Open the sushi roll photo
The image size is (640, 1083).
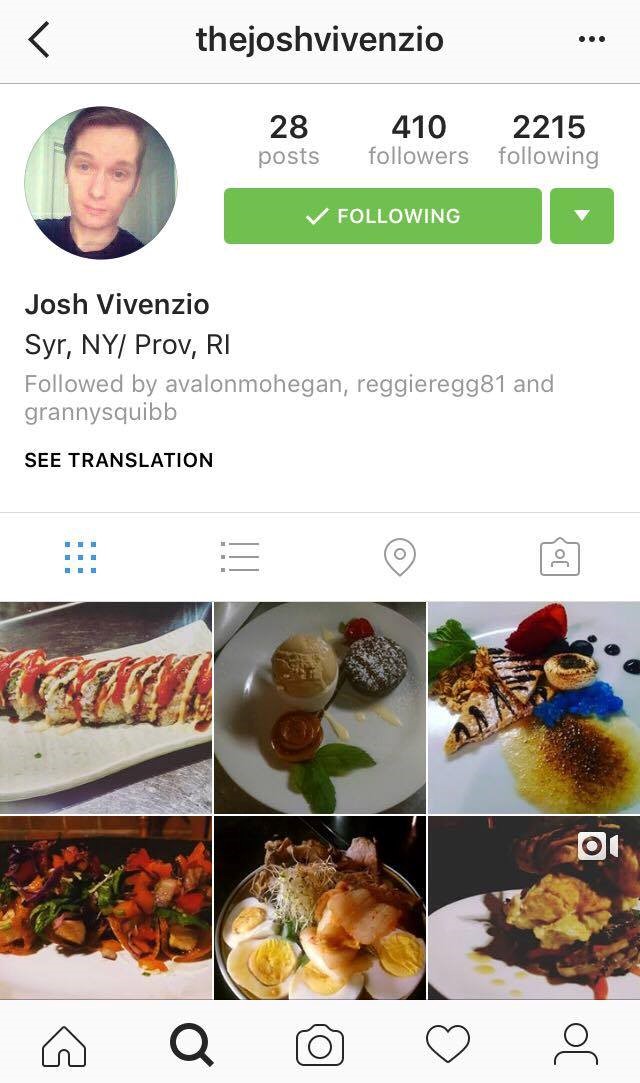coord(105,706)
